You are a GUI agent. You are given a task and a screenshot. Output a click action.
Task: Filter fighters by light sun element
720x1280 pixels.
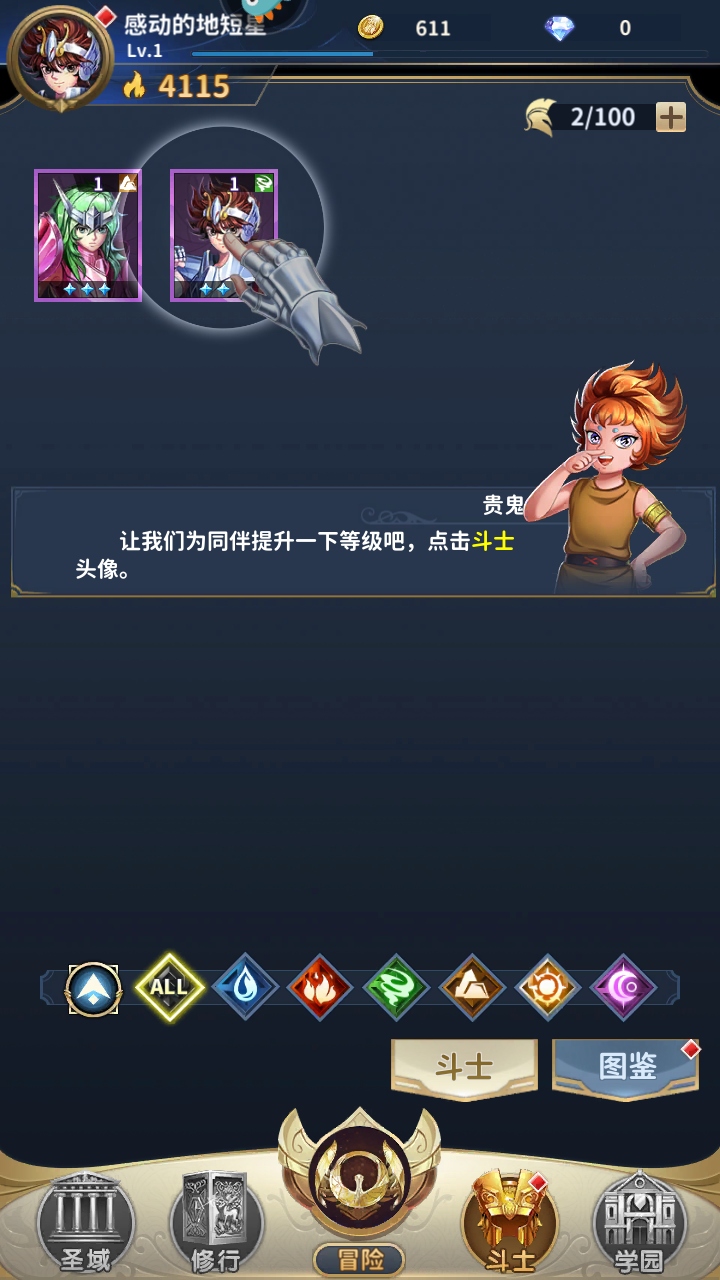coord(548,988)
